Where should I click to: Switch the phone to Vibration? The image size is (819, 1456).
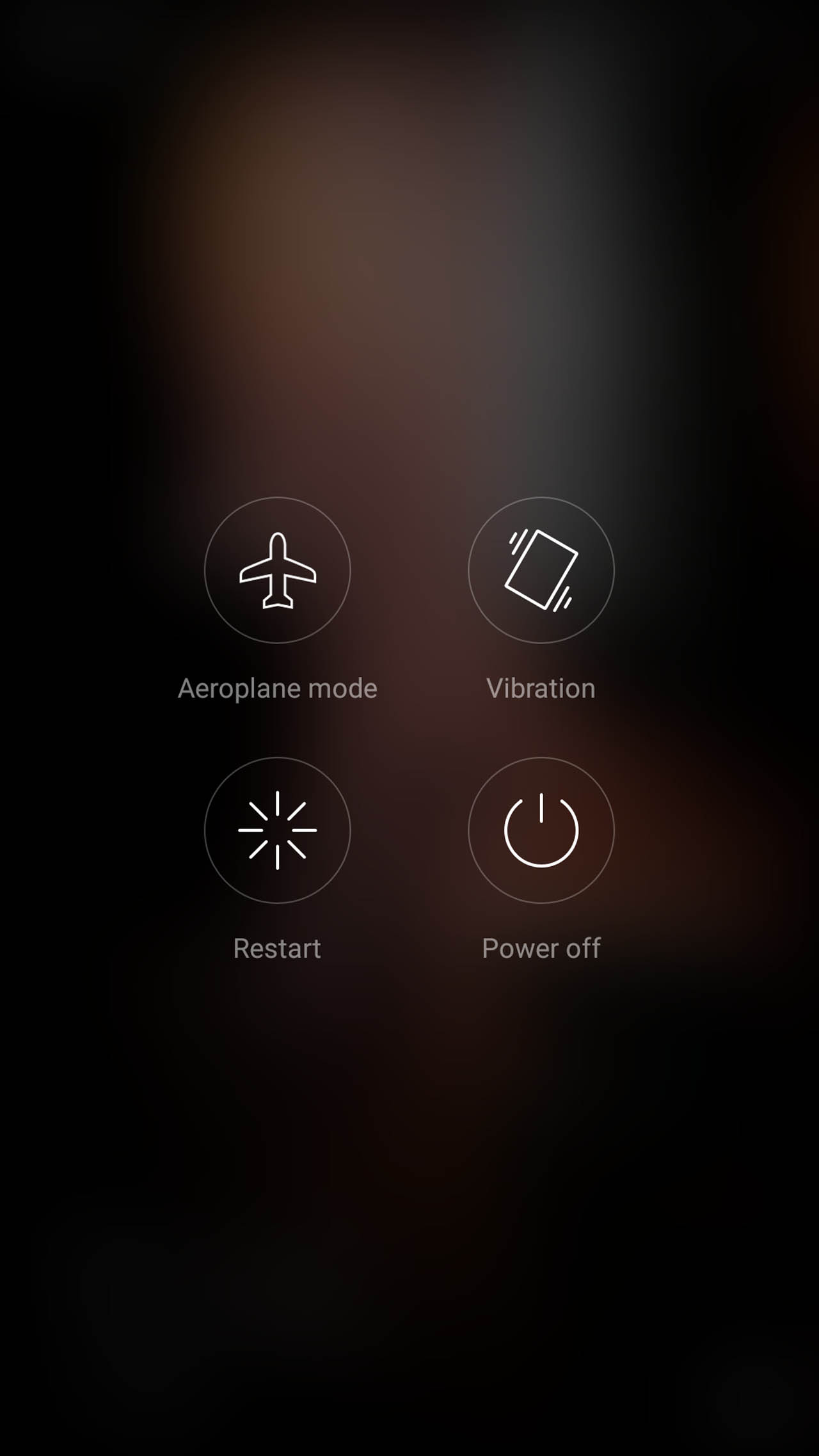point(541,570)
